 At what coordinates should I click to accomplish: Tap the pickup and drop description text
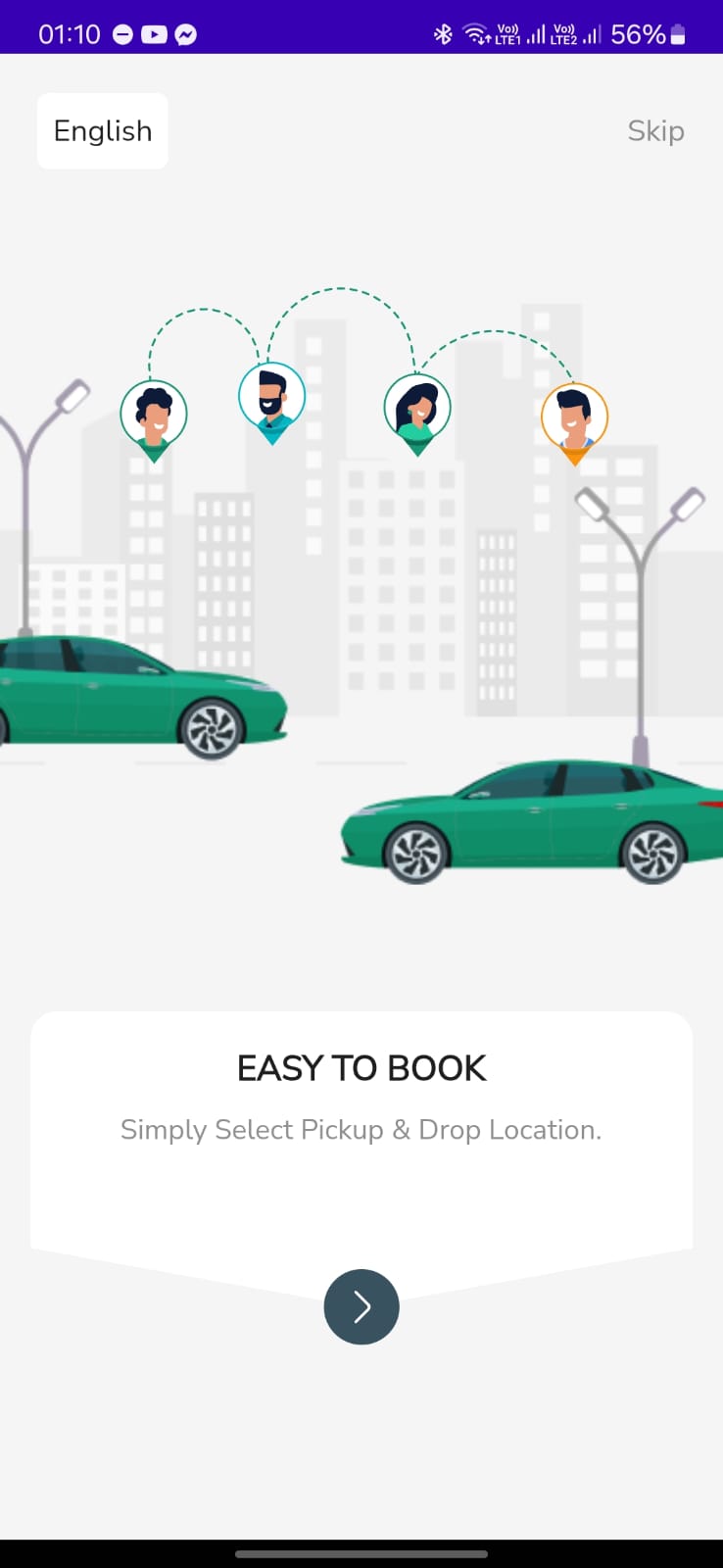coord(361,1129)
